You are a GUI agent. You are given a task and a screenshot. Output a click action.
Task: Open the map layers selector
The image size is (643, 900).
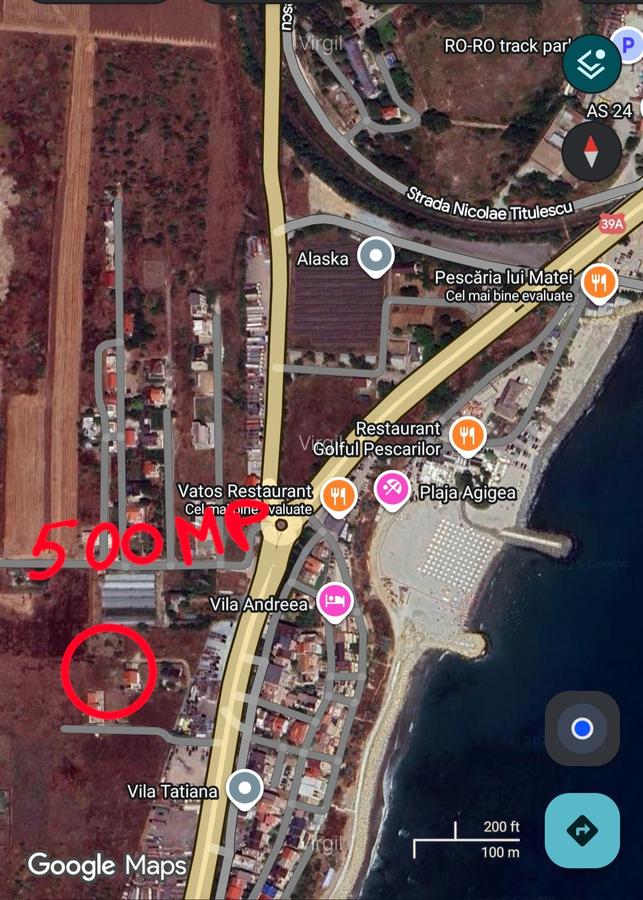click(592, 63)
